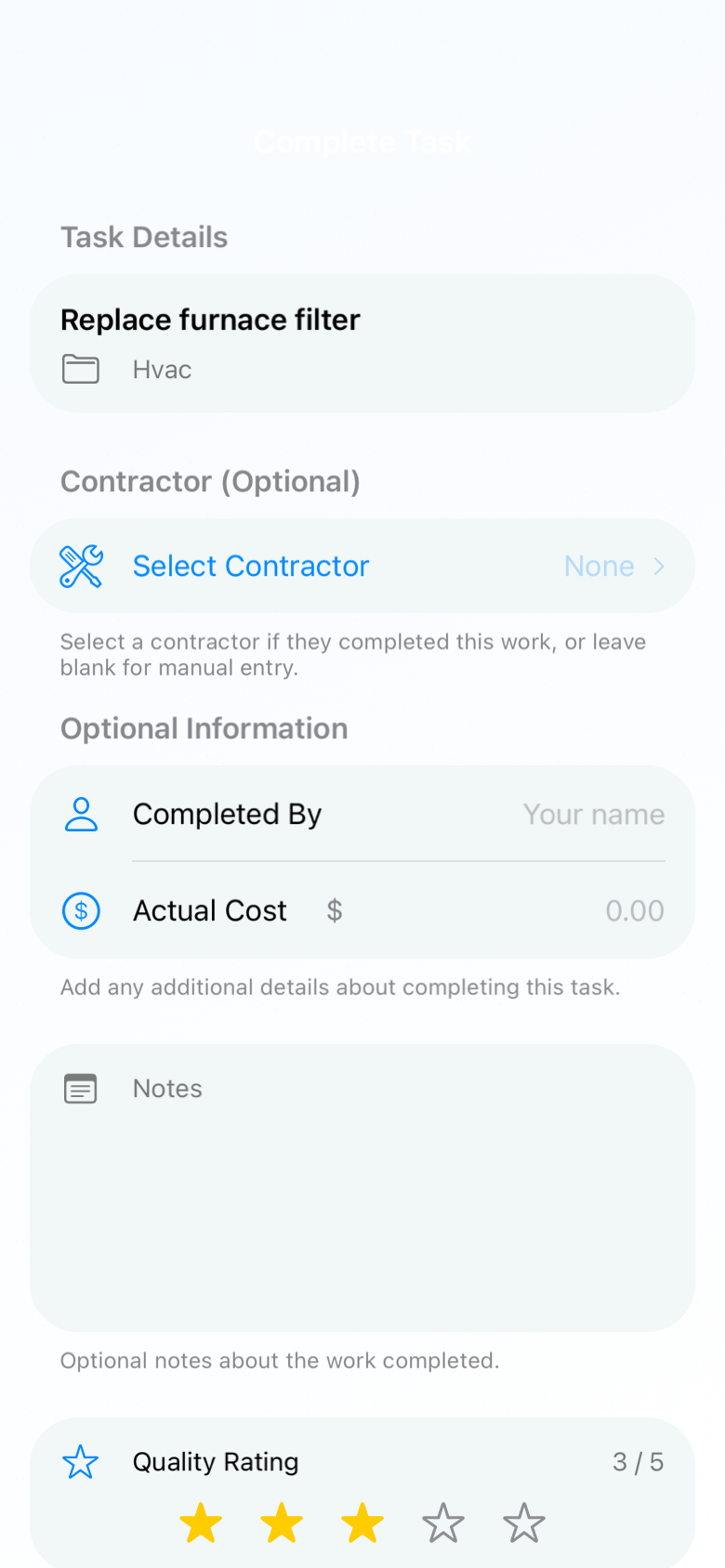Tap the fourth star to rate 4 stars
This screenshot has width=725, height=1568.
(443, 1522)
